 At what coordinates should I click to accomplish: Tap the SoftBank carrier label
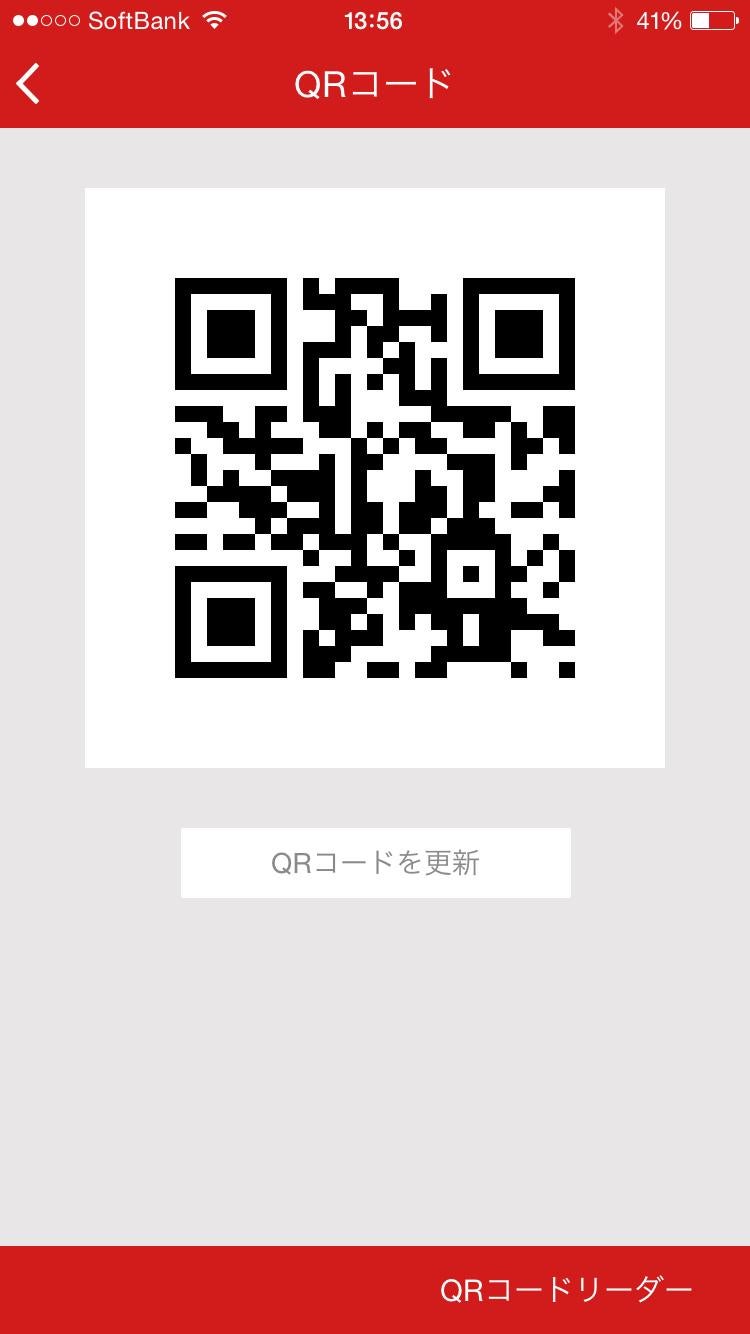(x=140, y=18)
